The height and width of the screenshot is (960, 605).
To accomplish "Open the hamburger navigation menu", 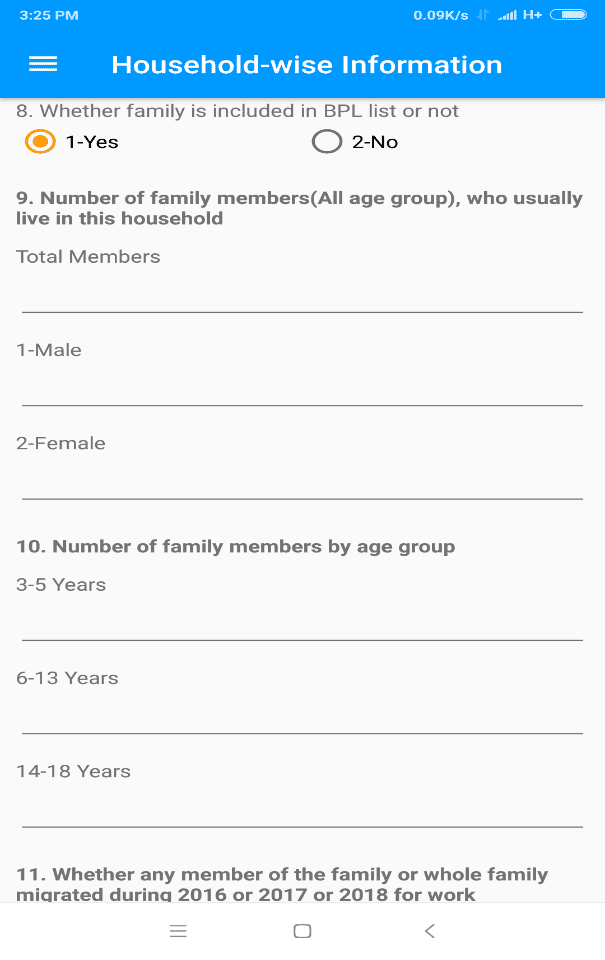I will 43,64.
